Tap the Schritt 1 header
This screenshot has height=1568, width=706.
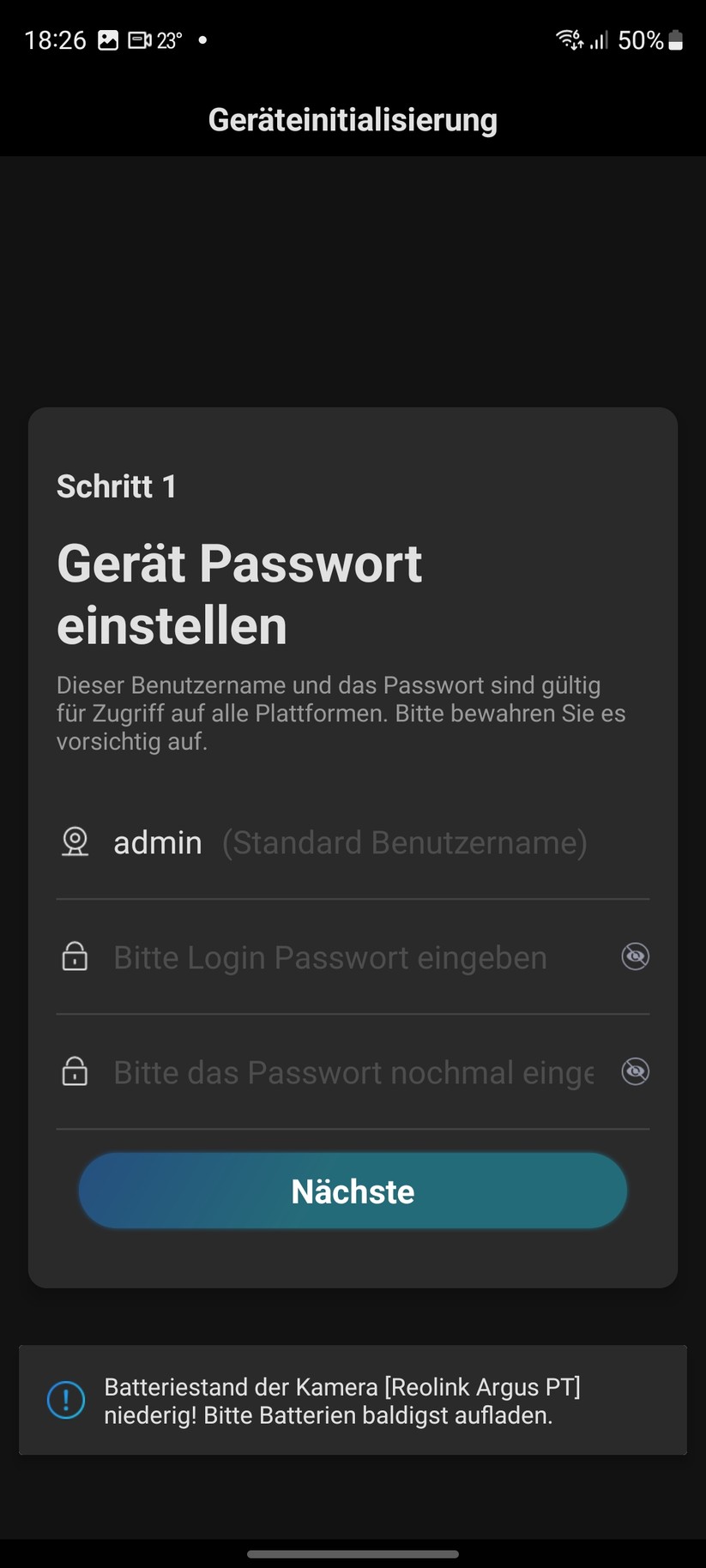(x=117, y=486)
